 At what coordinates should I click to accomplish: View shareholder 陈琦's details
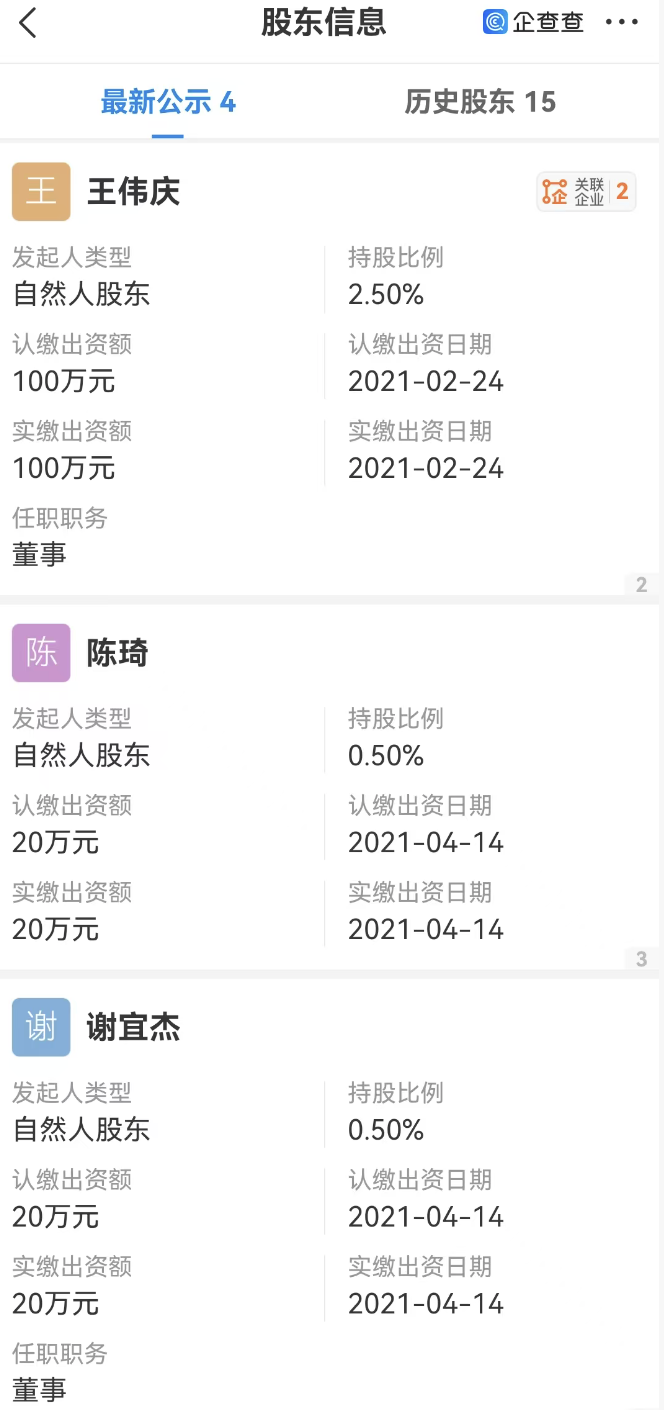point(117,654)
